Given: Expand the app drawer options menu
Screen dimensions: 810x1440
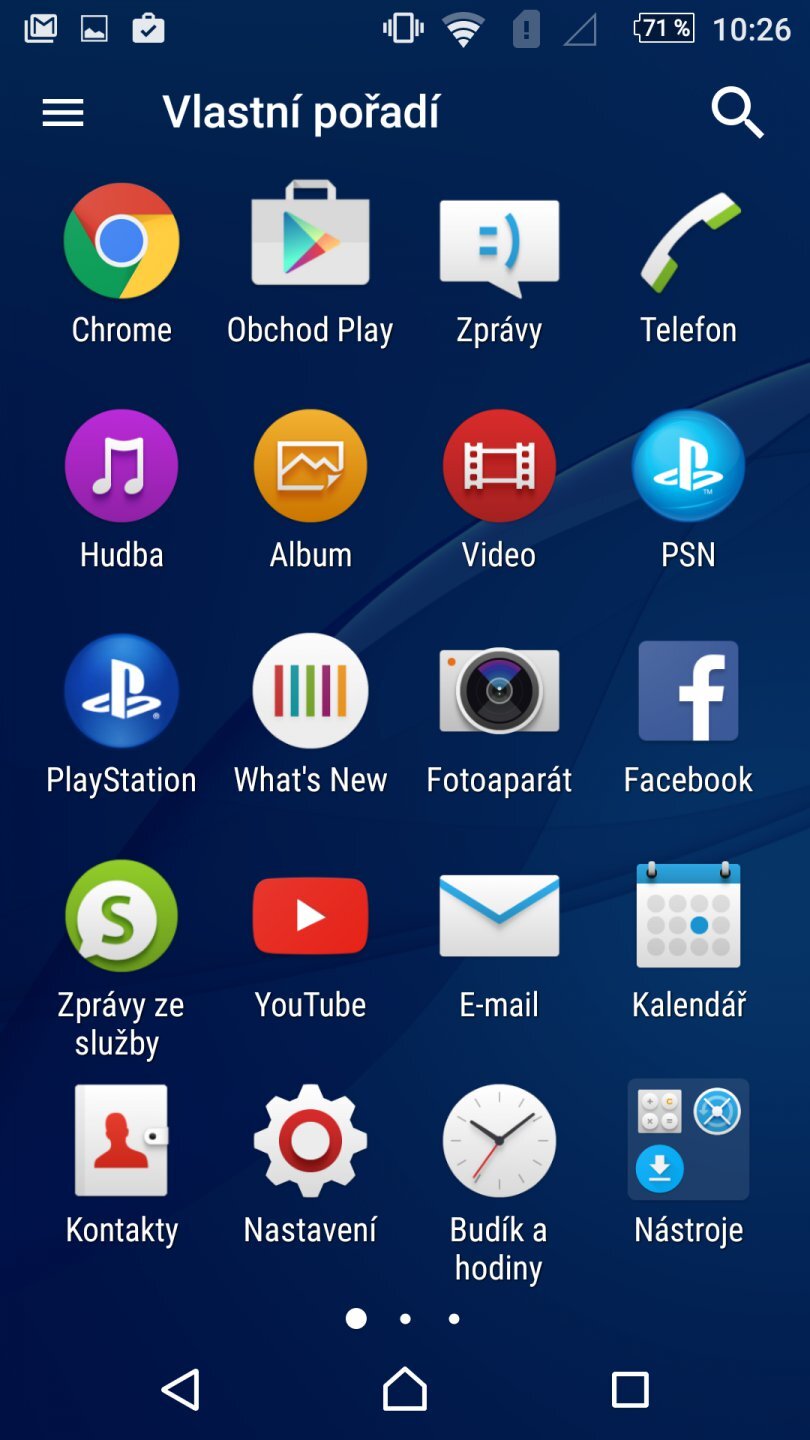Looking at the screenshot, I should pos(62,112).
